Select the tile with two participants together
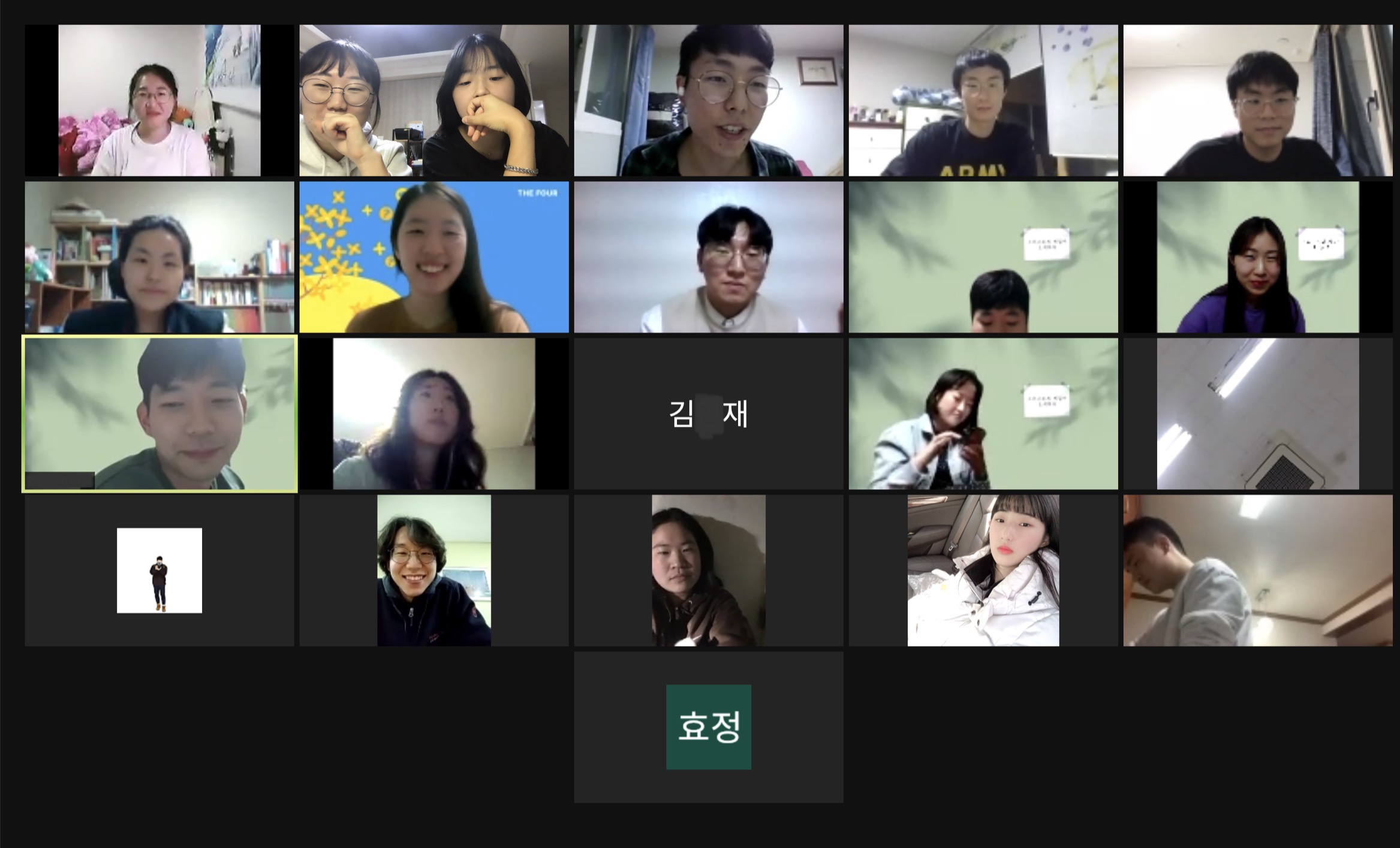The height and width of the screenshot is (848, 1400). (433, 101)
